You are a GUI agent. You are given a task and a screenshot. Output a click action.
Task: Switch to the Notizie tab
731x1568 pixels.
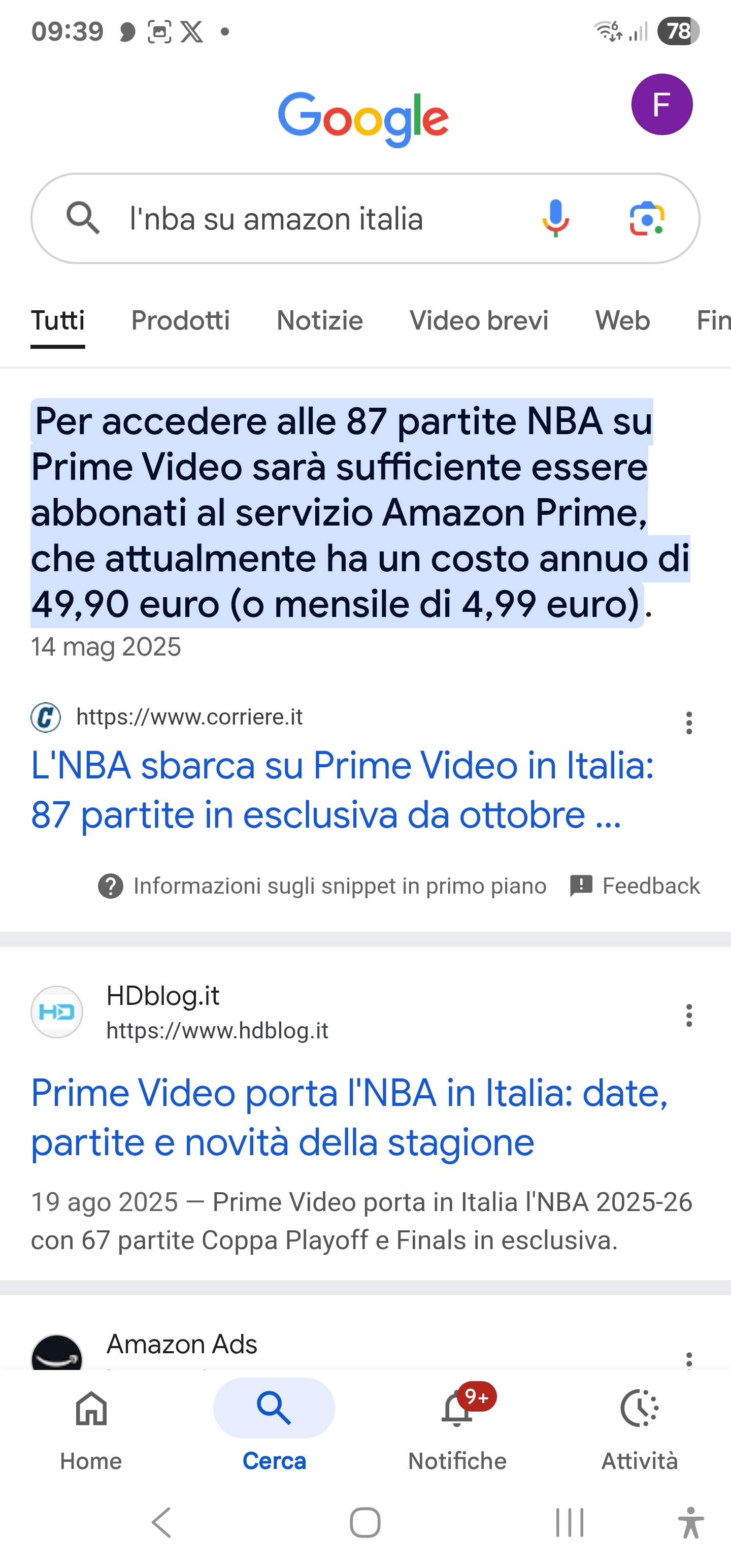pos(319,321)
